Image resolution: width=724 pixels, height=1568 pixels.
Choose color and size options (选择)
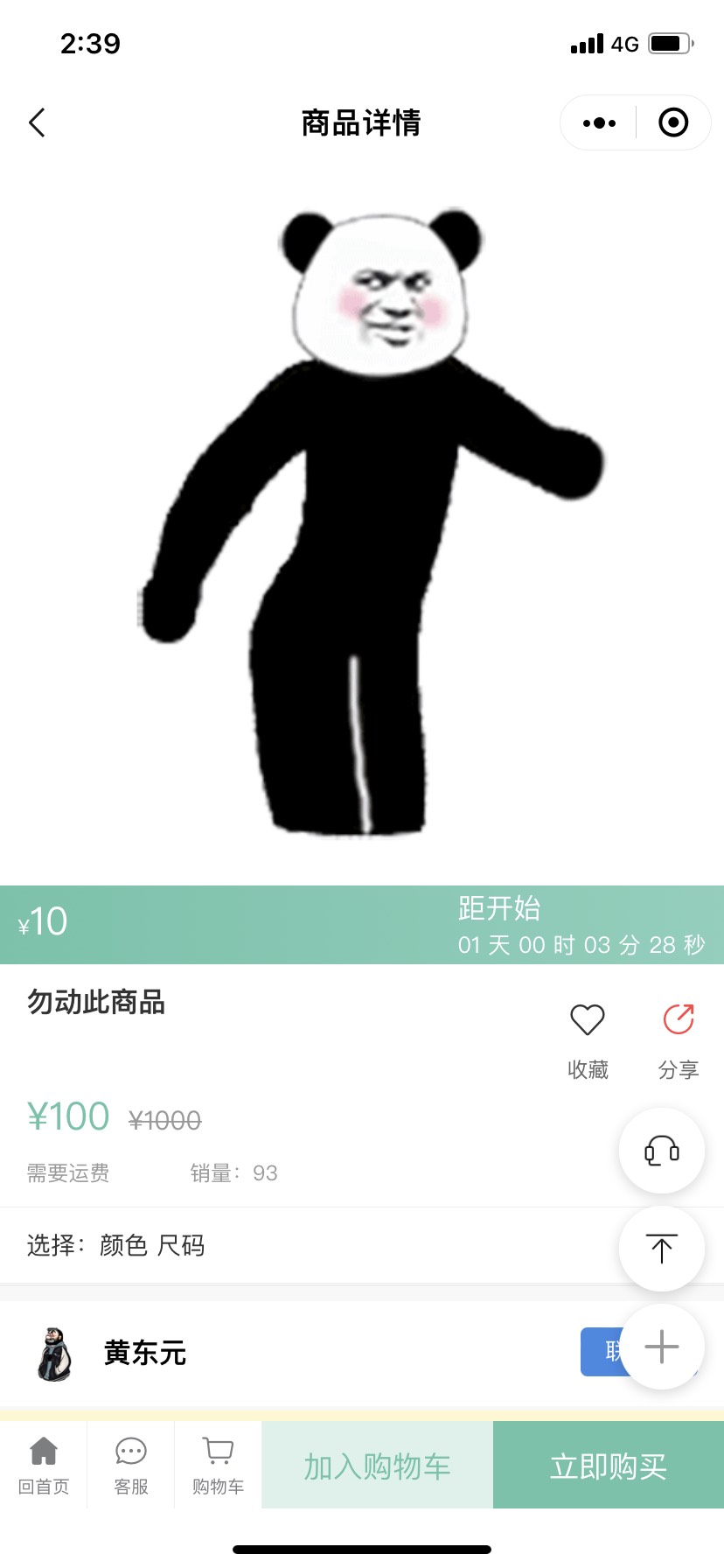pos(262,1245)
